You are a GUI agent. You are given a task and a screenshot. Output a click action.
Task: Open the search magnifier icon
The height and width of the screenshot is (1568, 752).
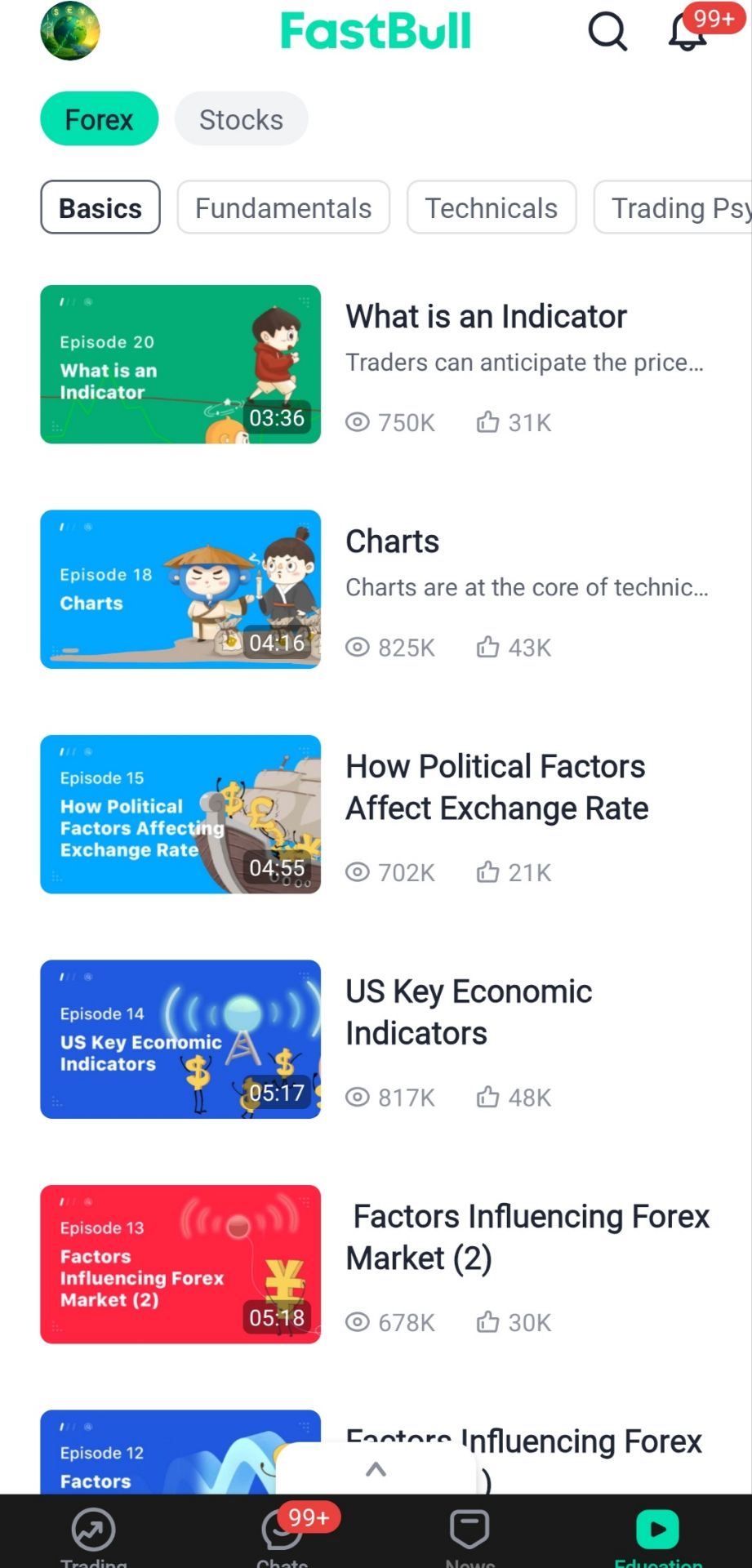[607, 32]
